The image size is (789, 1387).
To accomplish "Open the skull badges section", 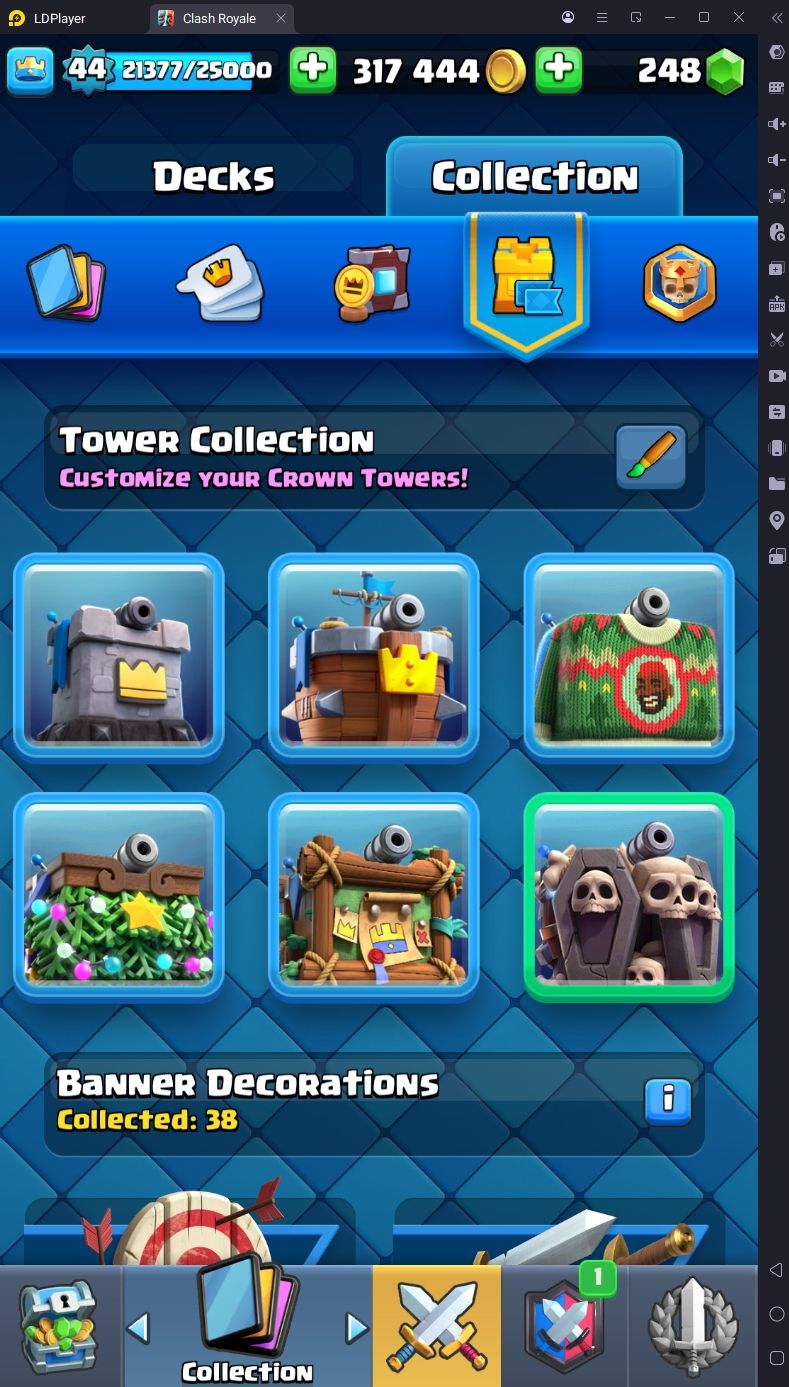I will click(x=679, y=283).
